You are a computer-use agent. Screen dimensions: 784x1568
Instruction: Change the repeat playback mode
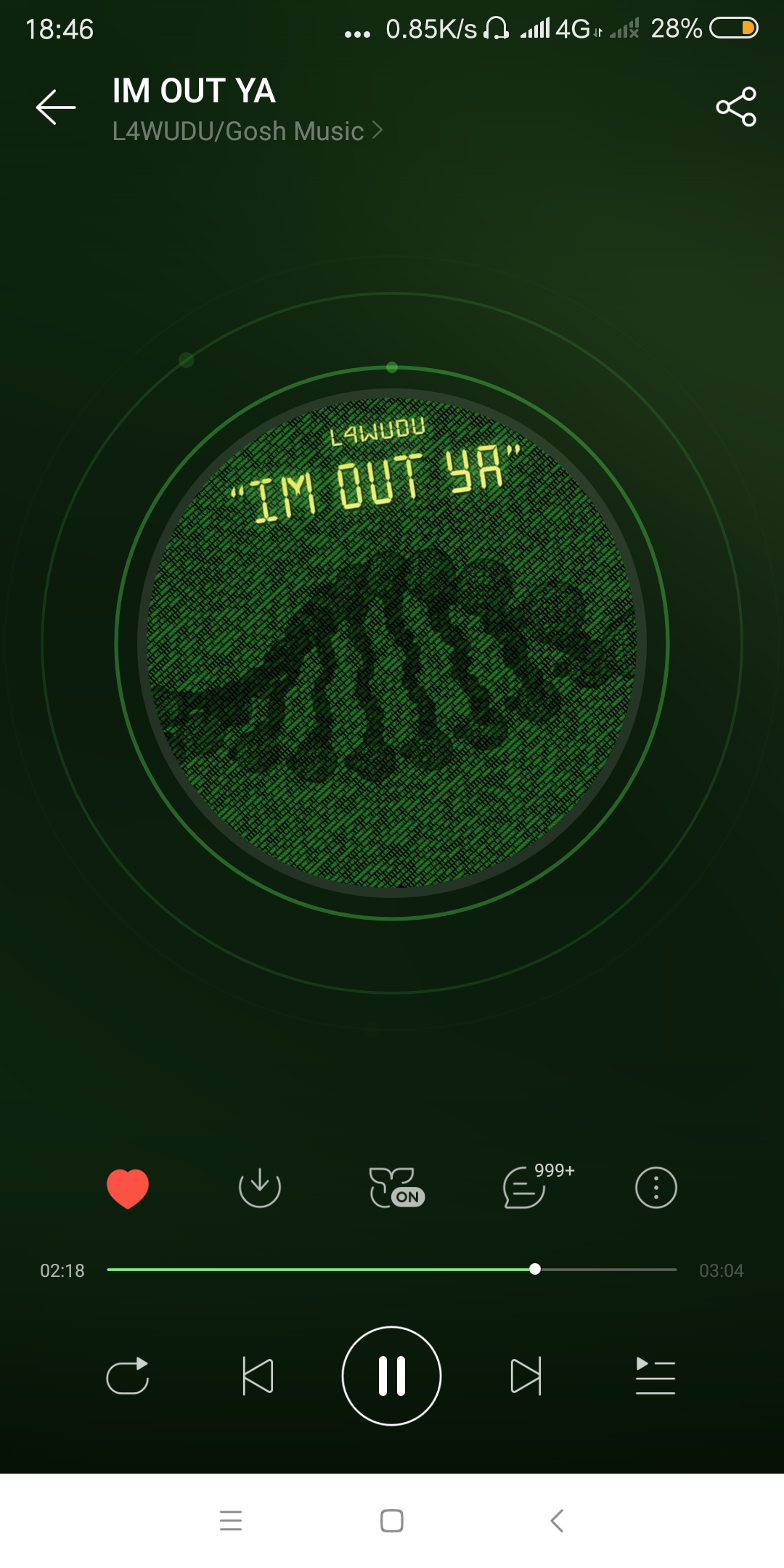128,1376
